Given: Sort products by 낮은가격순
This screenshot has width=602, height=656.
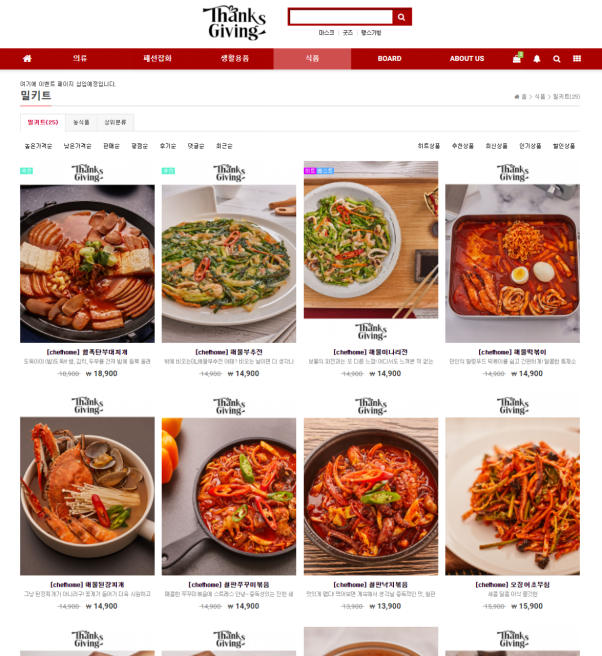Looking at the screenshot, I should (x=78, y=146).
